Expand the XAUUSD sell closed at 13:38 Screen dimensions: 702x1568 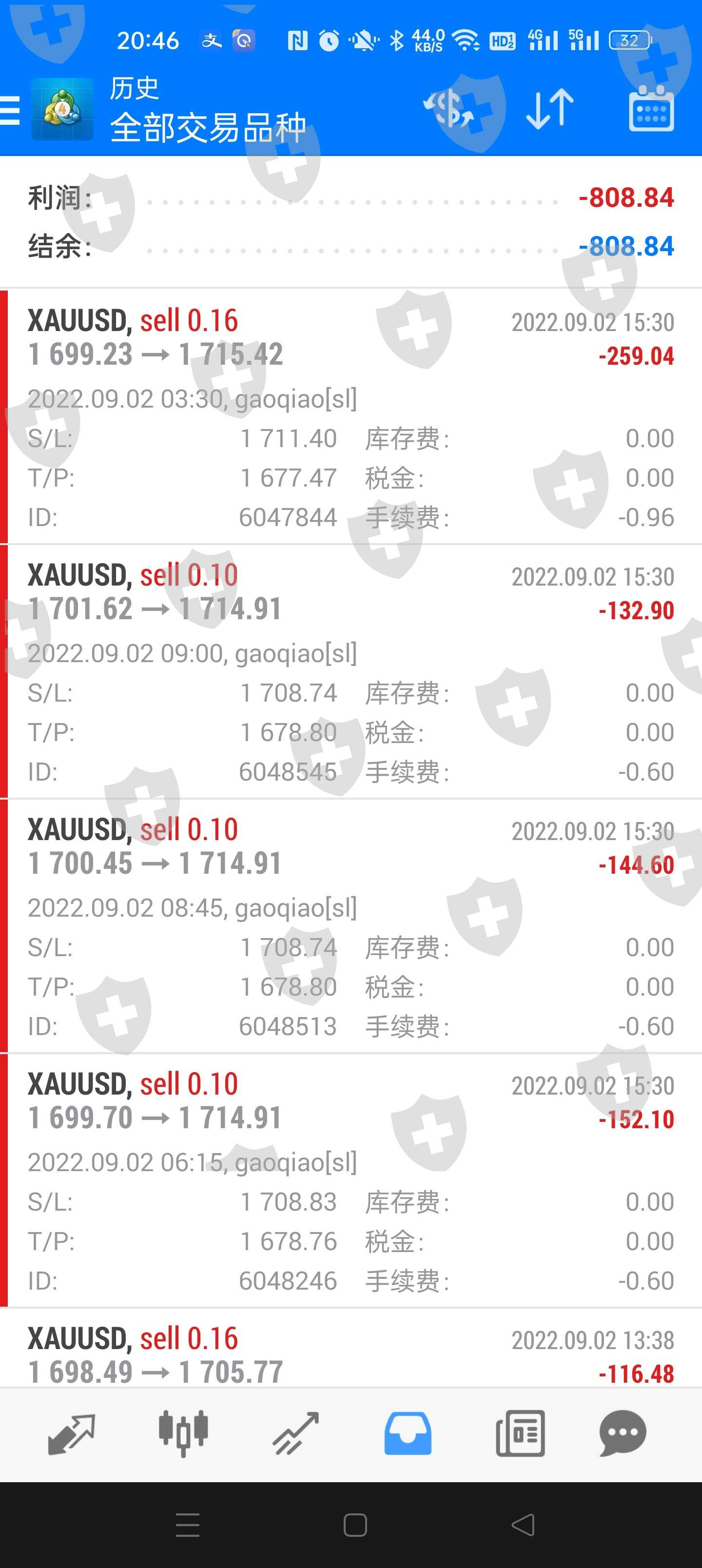coord(351,1354)
